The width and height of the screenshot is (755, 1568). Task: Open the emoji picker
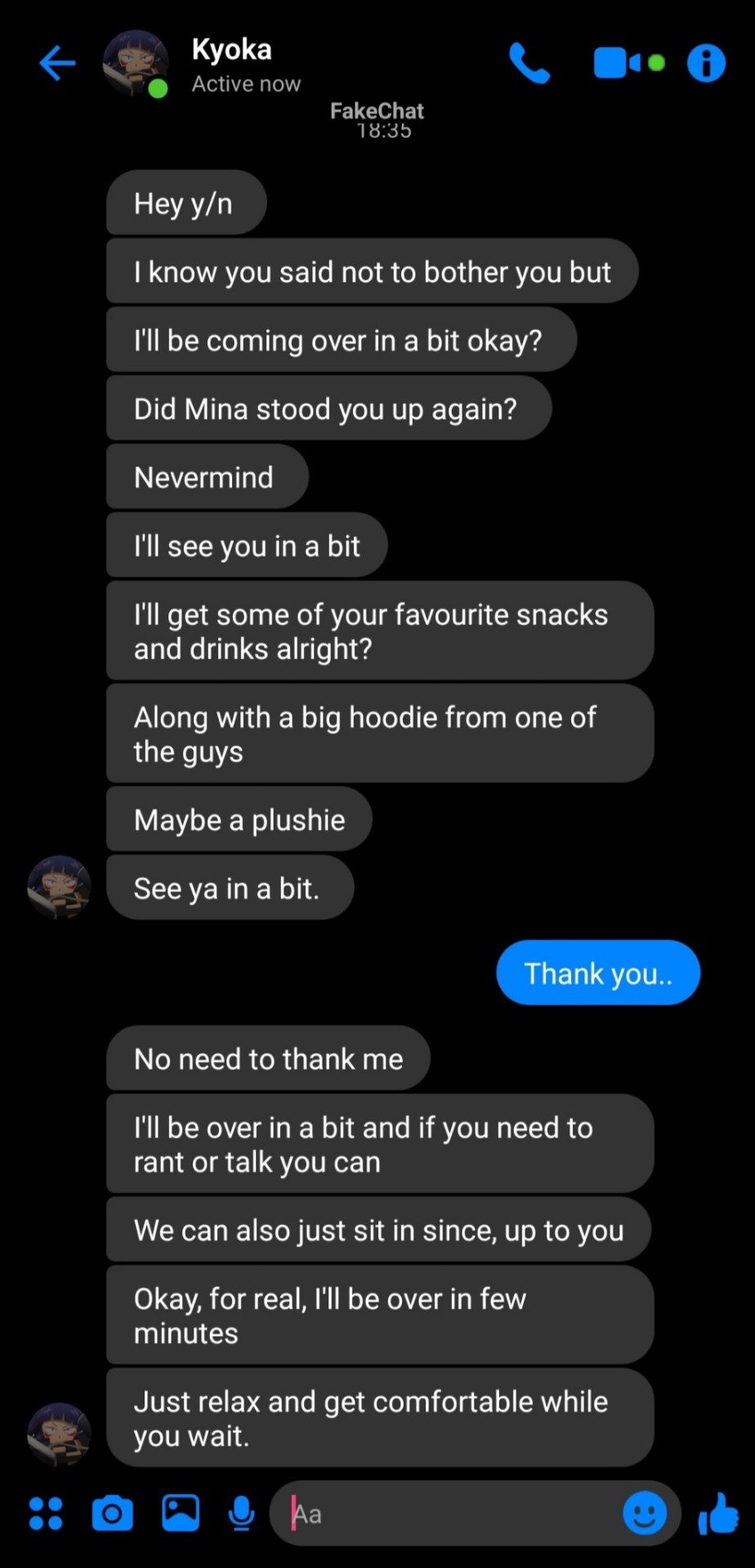point(645,1513)
